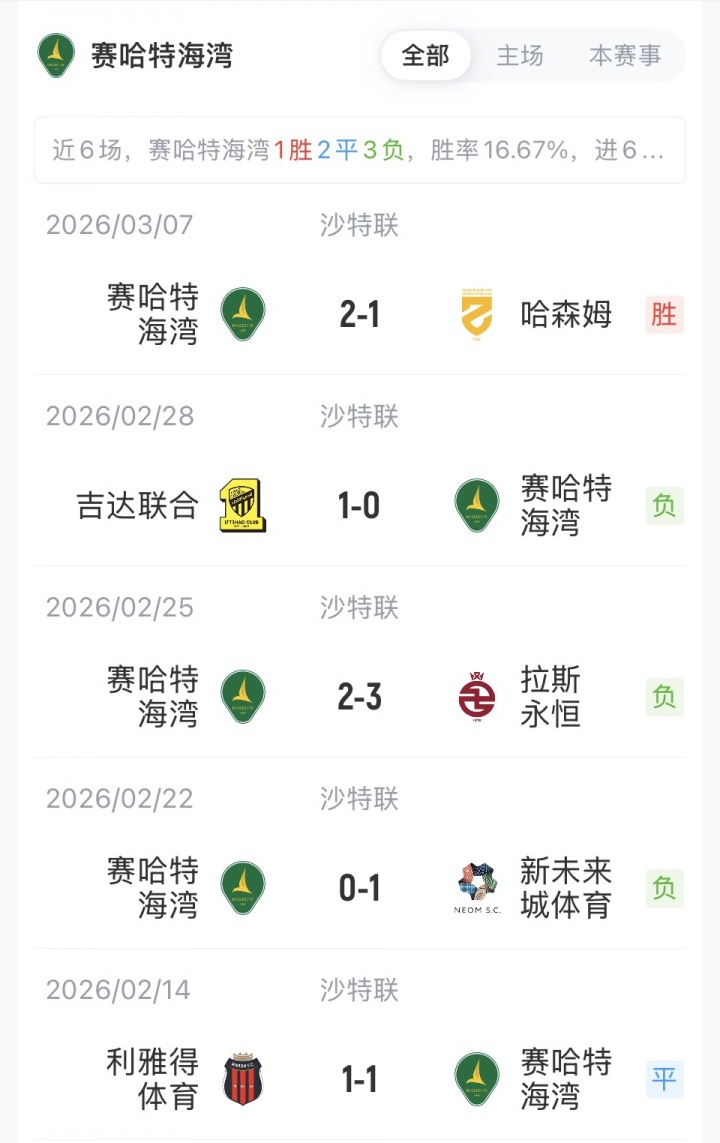The width and height of the screenshot is (720, 1143).
Task: Show only 本赛事 matches
Action: [625, 55]
